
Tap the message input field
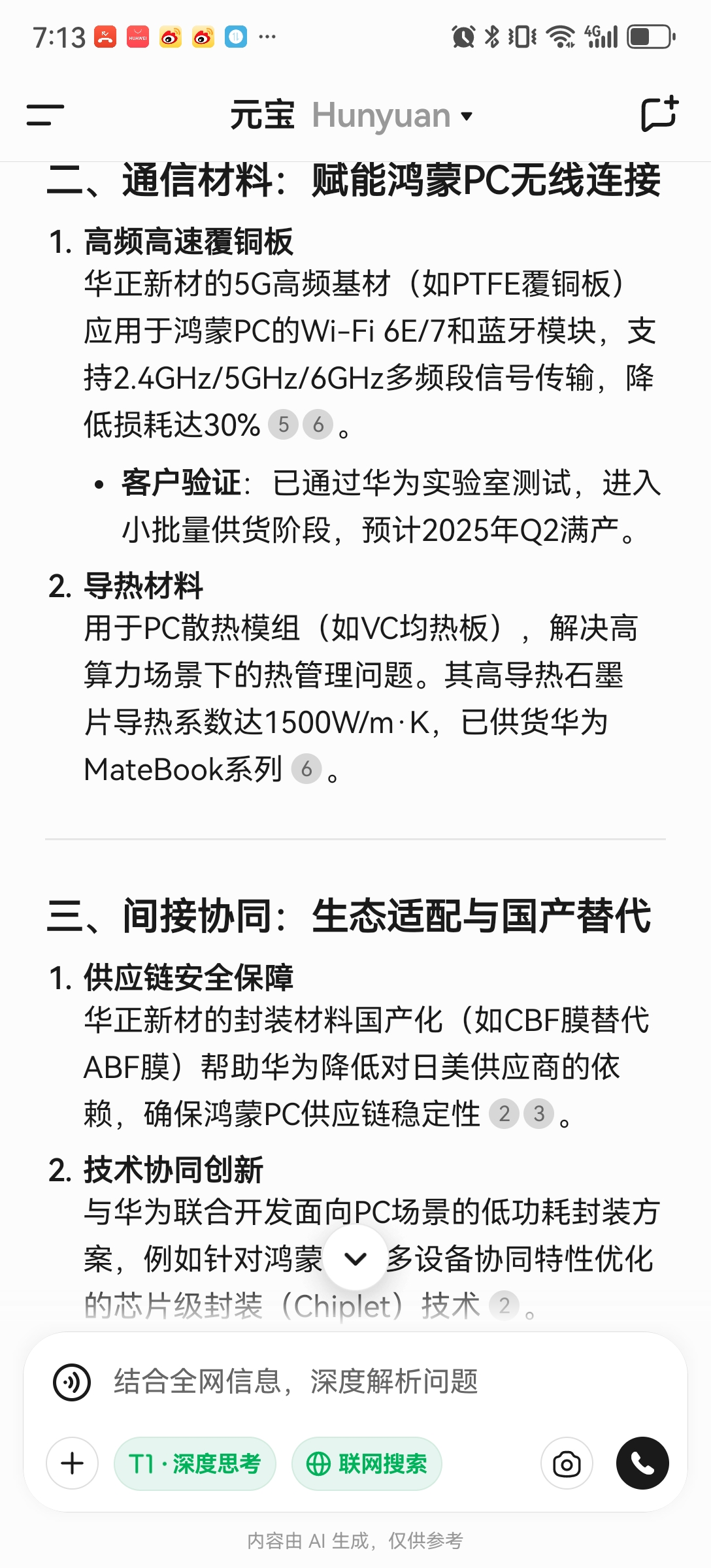pyautogui.click(x=366, y=1382)
